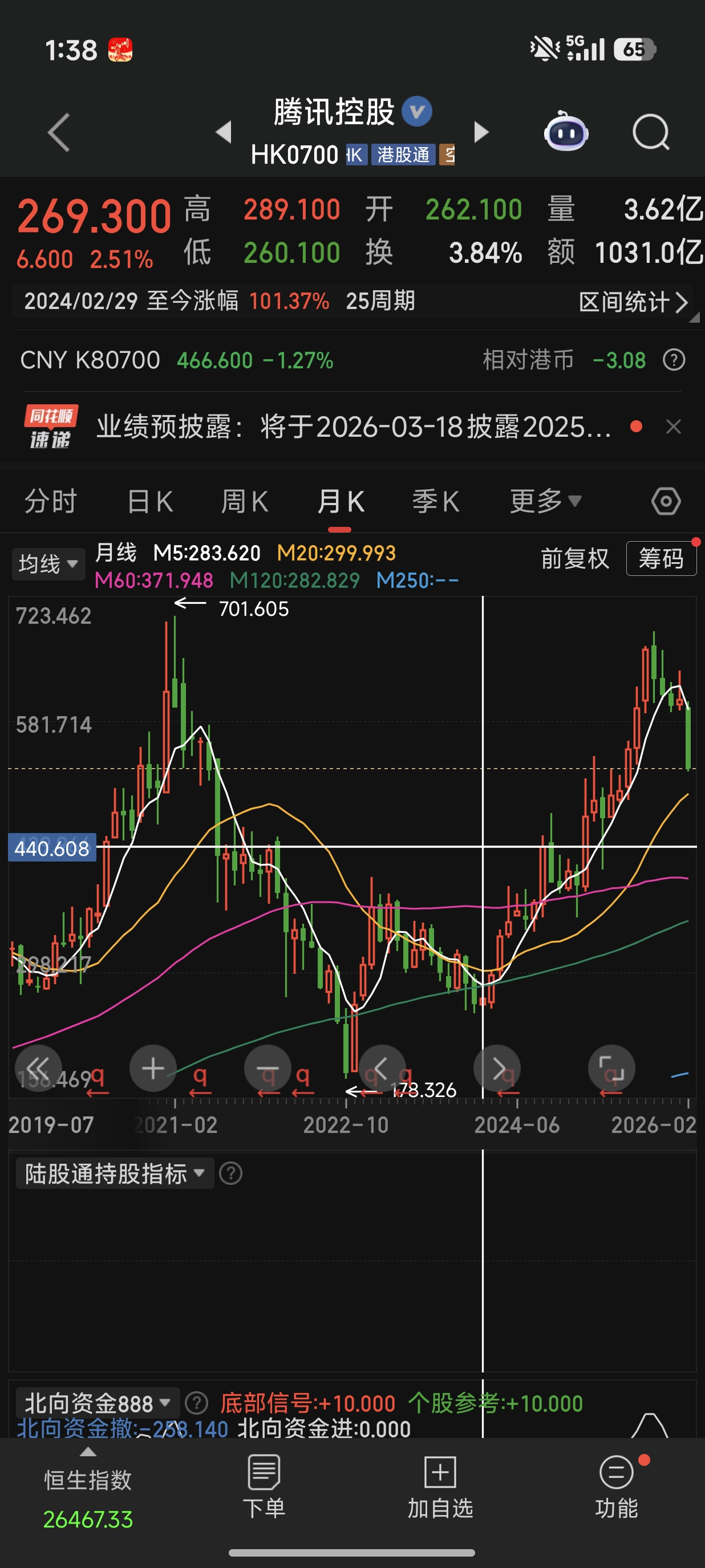
Task: Show the 筹码 chip distribution
Action: pos(661,559)
